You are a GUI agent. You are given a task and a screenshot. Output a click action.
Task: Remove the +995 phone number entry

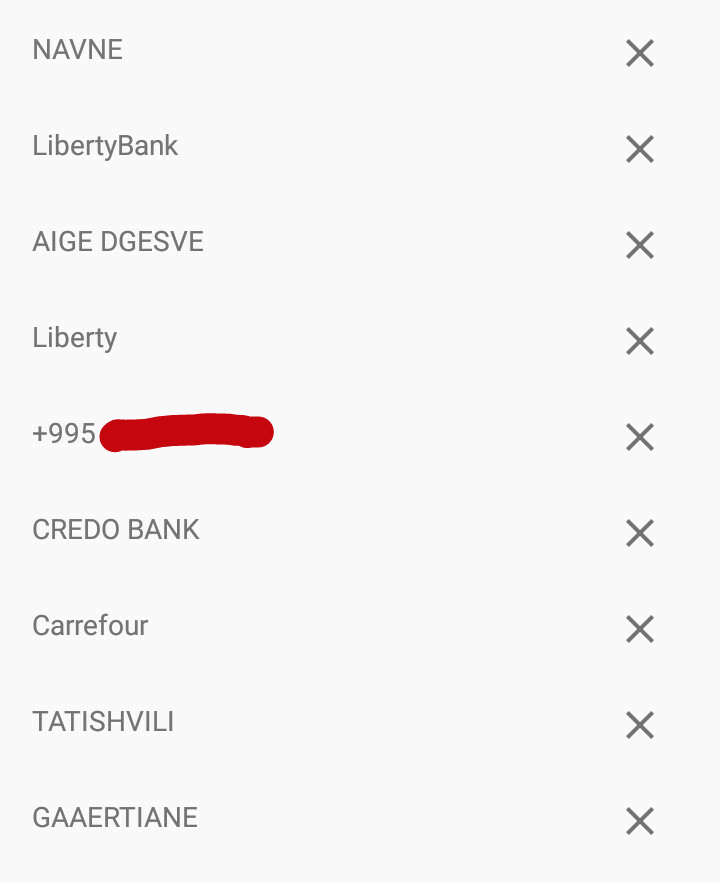coord(639,438)
